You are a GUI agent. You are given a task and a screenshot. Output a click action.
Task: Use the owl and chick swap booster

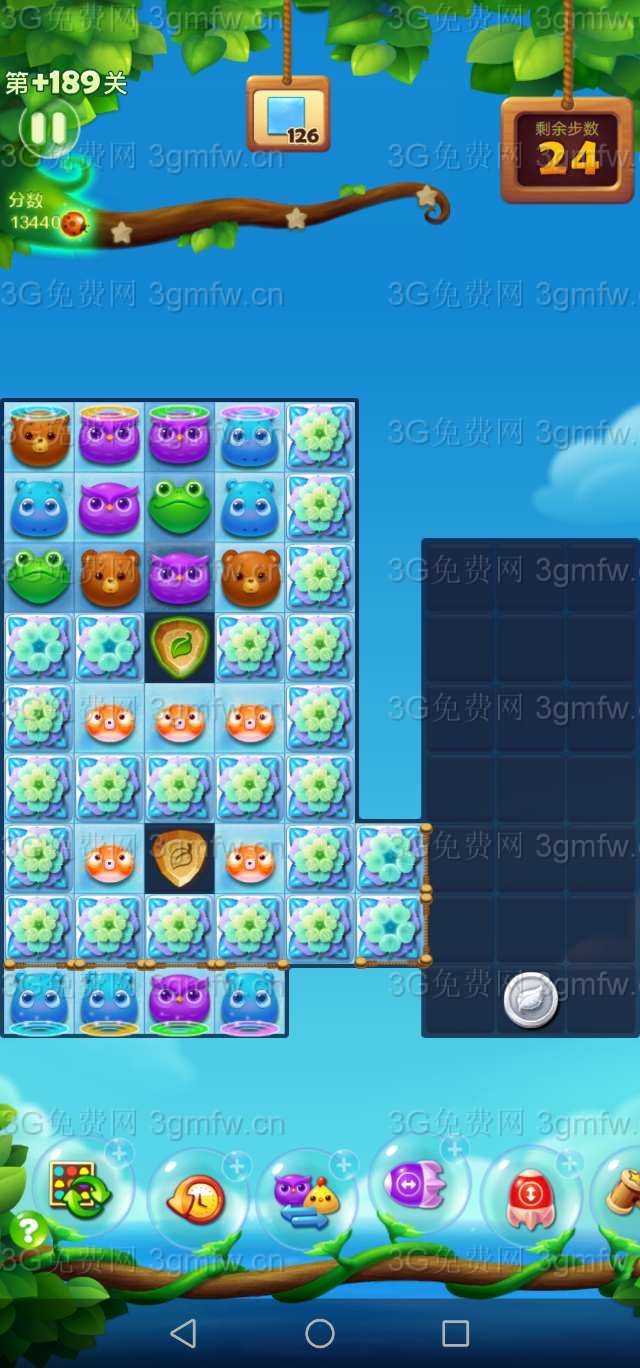307,1199
